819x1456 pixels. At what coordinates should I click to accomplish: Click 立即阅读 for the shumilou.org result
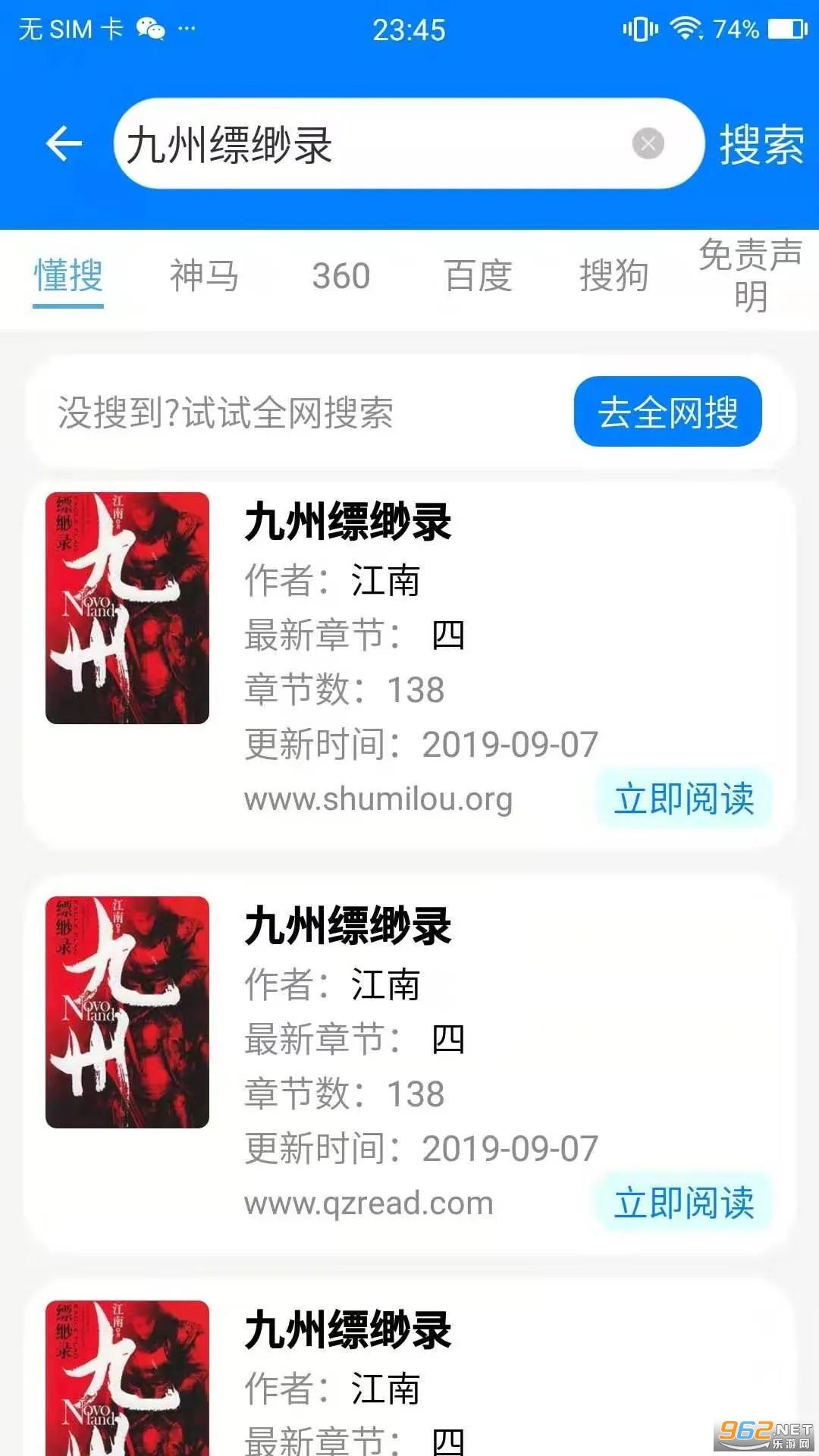[685, 798]
